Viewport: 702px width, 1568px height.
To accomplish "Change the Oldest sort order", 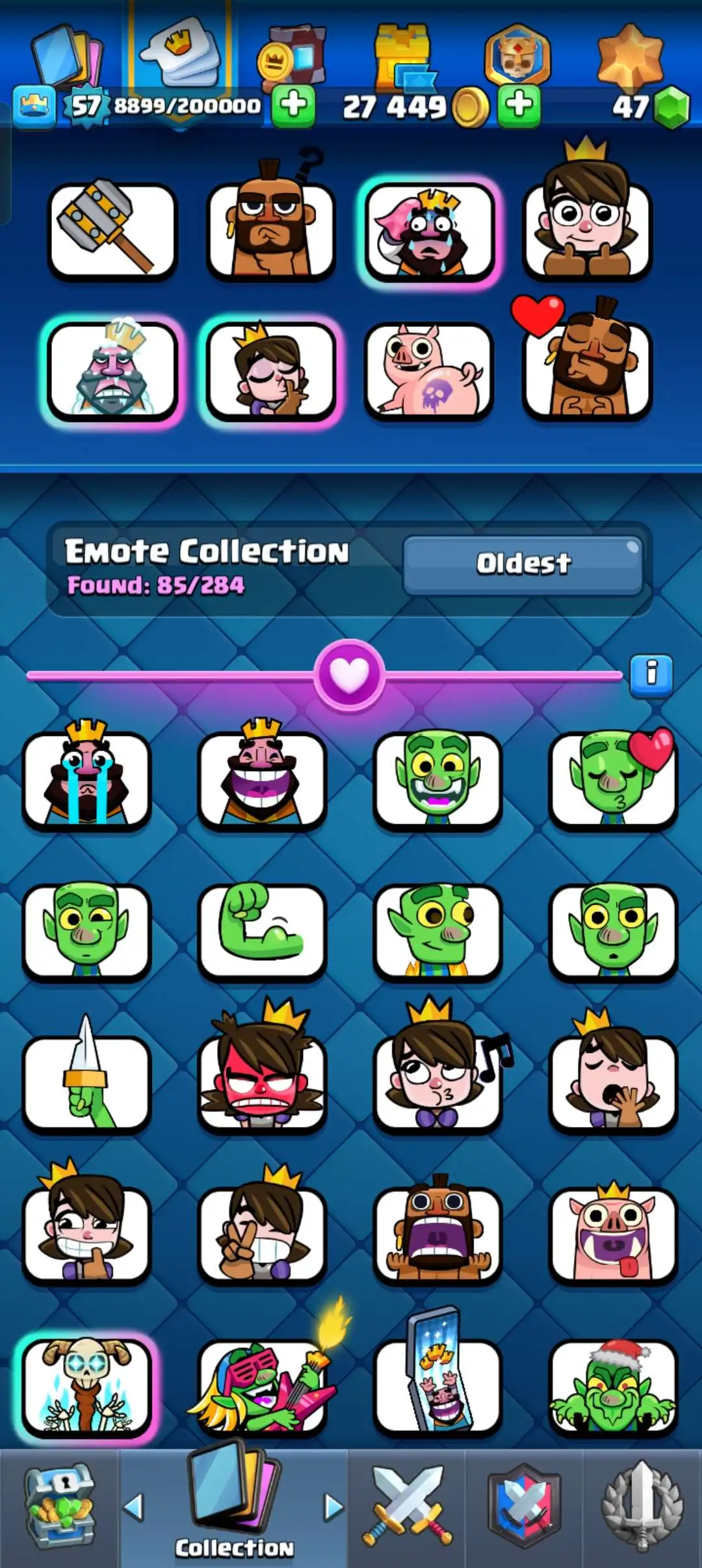I will click(x=523, y=564).
